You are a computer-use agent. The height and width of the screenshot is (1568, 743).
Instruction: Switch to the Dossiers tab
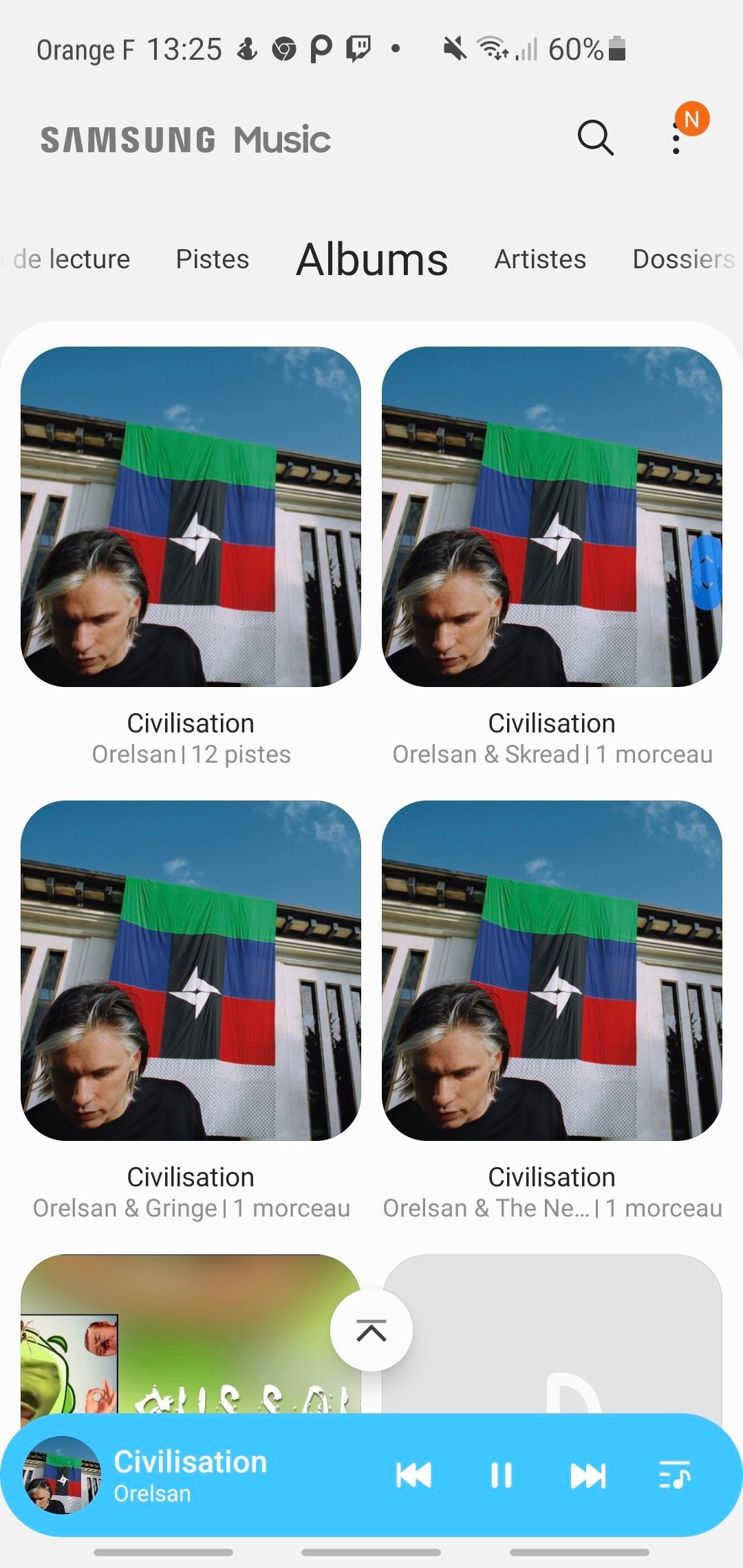(x=683, y=259)
